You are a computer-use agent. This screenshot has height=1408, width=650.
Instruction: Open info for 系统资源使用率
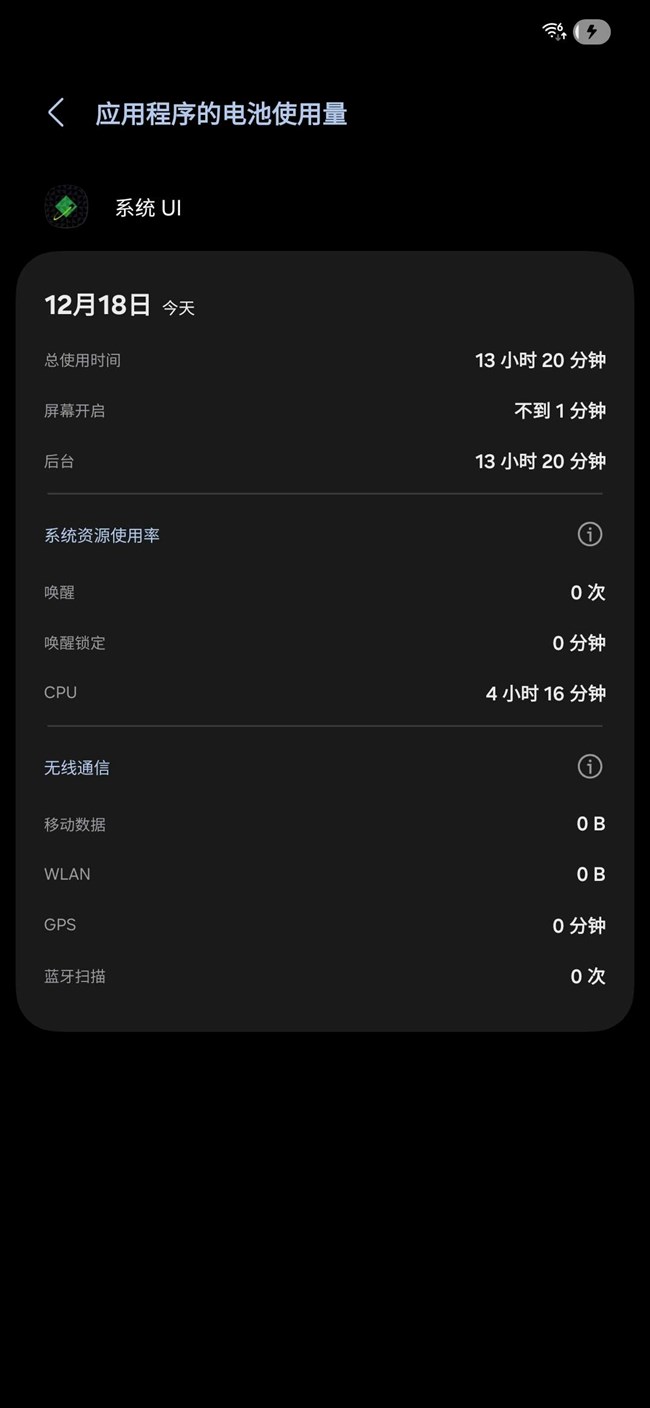[x=590, y=535]
